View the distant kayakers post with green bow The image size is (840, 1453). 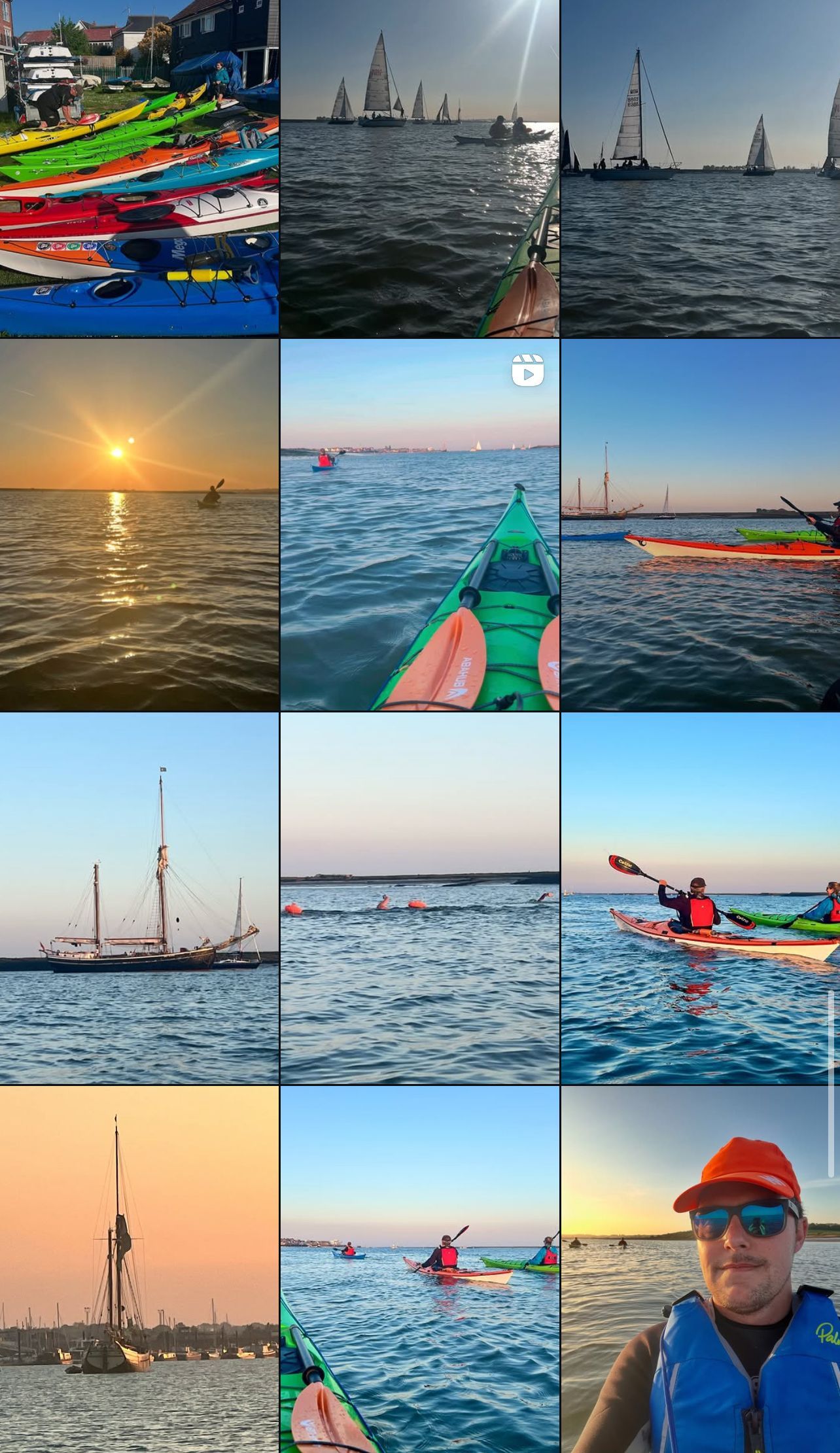(x=419, y=1269)
